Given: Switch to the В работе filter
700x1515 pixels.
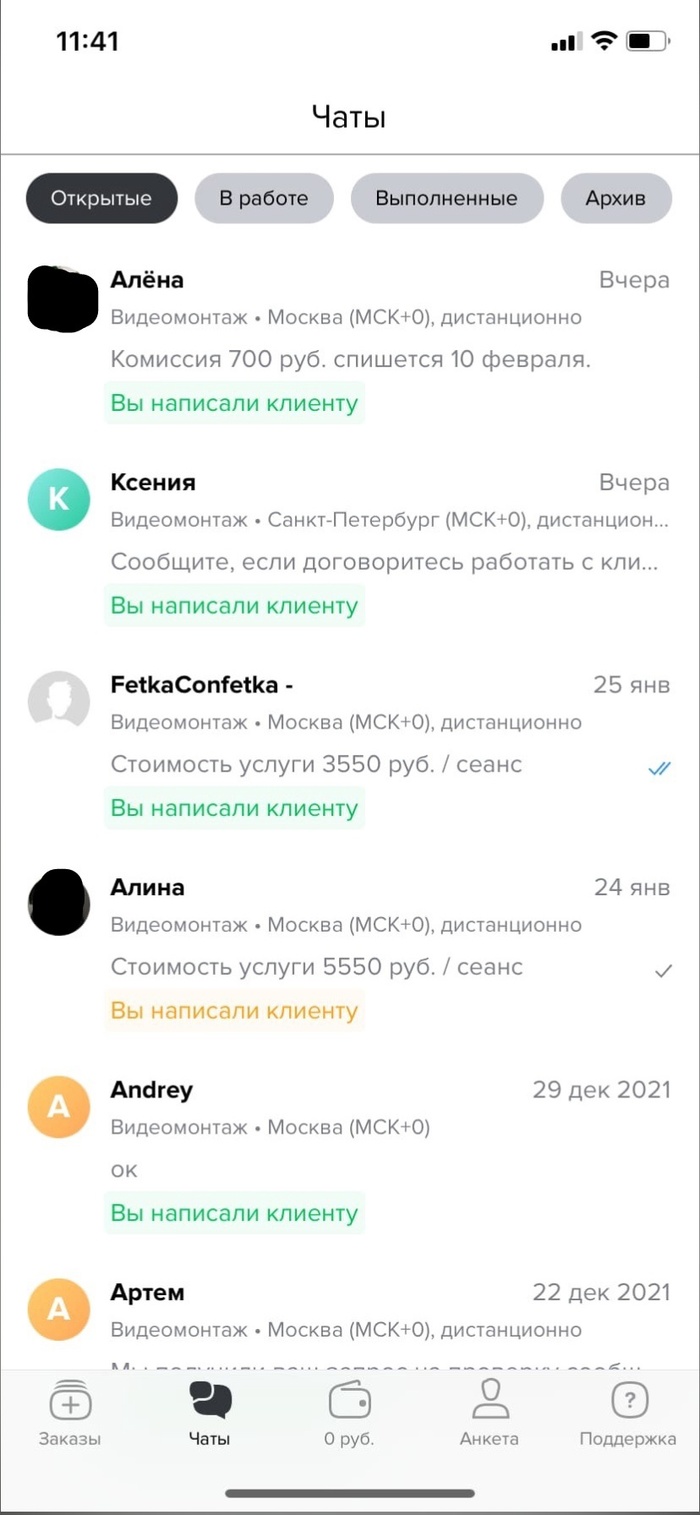Looking at the screenshot, I should 264,198.
